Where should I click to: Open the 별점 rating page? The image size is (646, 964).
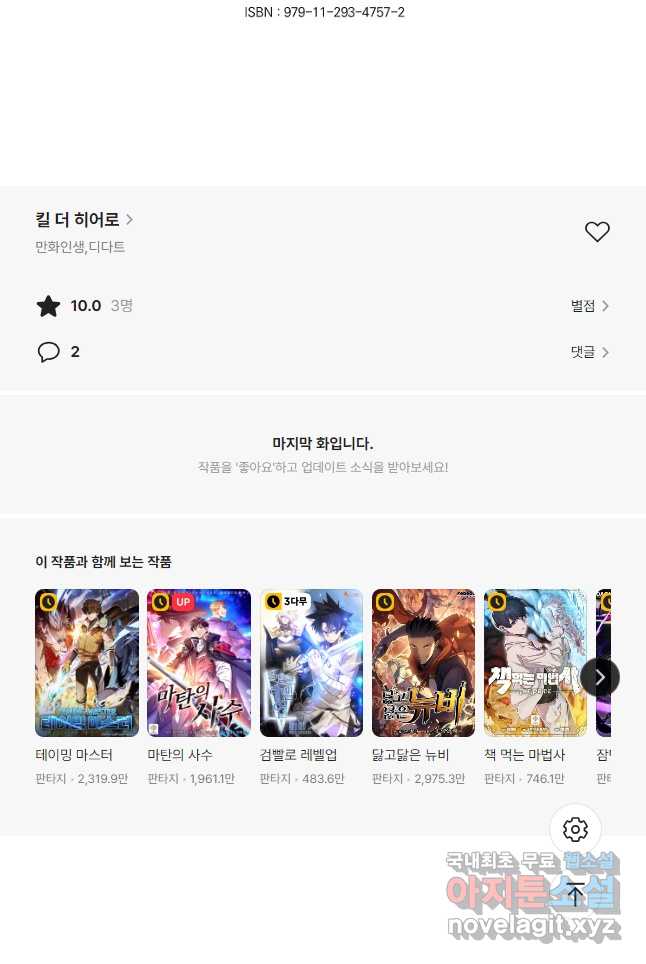coord(590,306)
